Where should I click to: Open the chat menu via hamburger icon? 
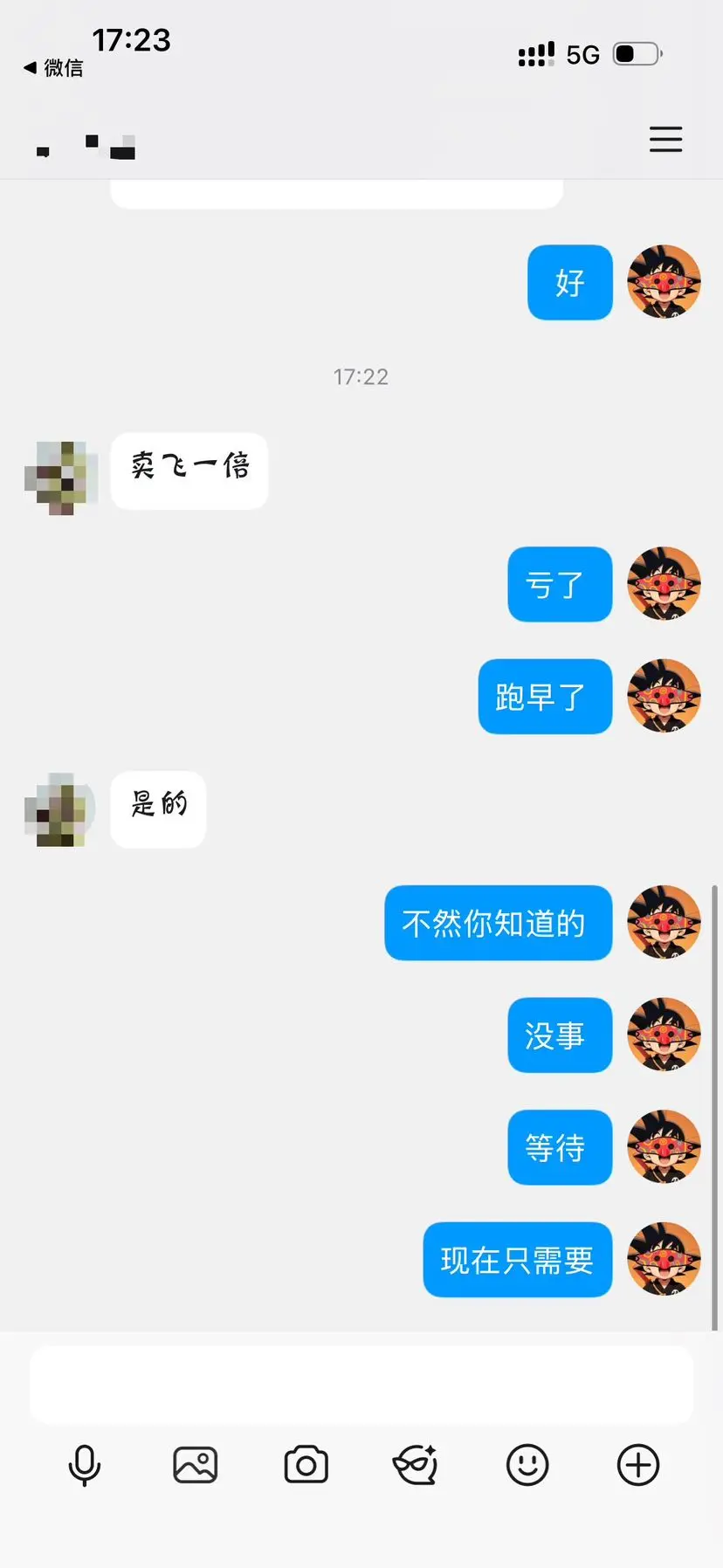tap(665, 139)
